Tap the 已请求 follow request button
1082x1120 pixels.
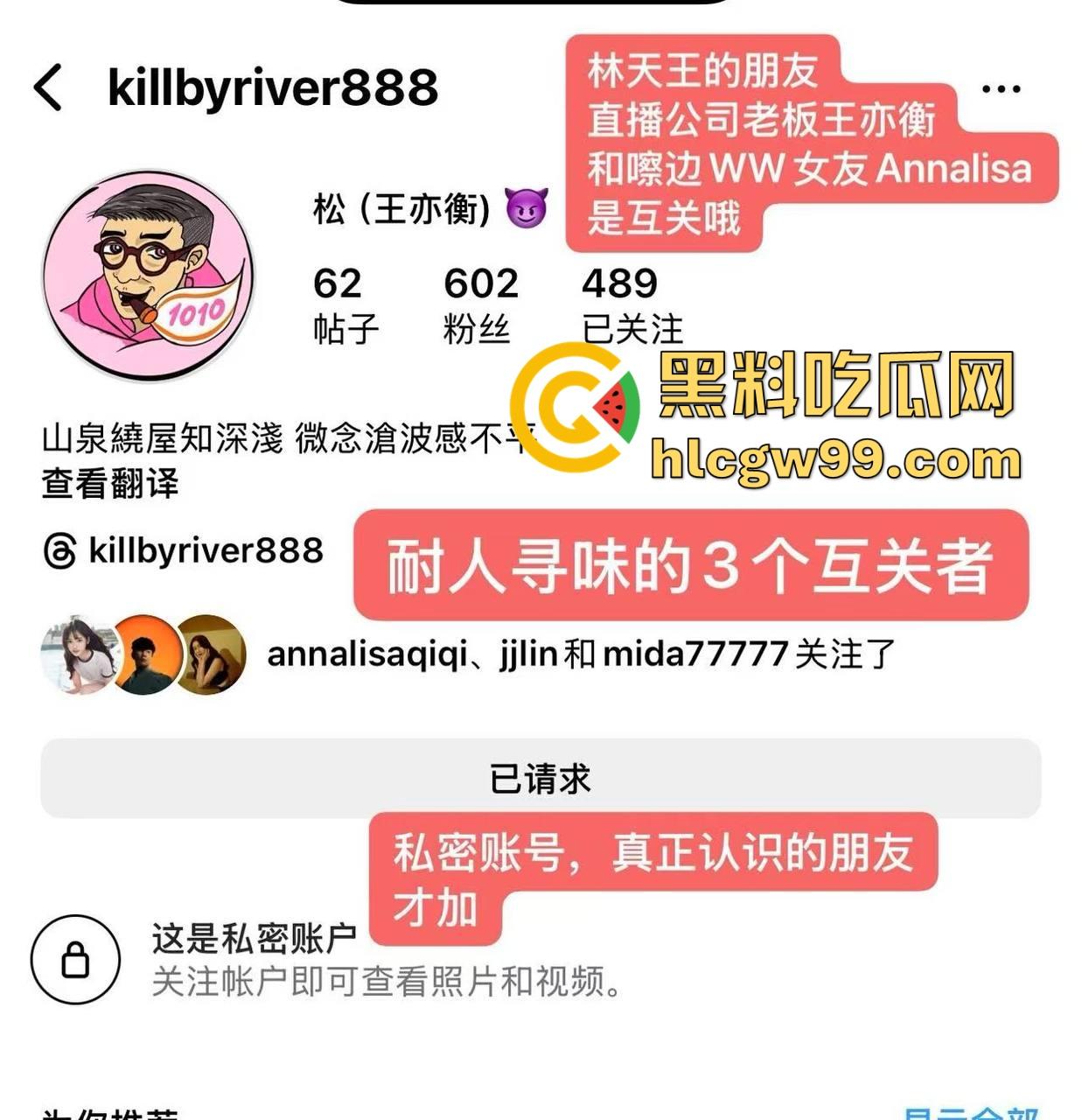540,778
